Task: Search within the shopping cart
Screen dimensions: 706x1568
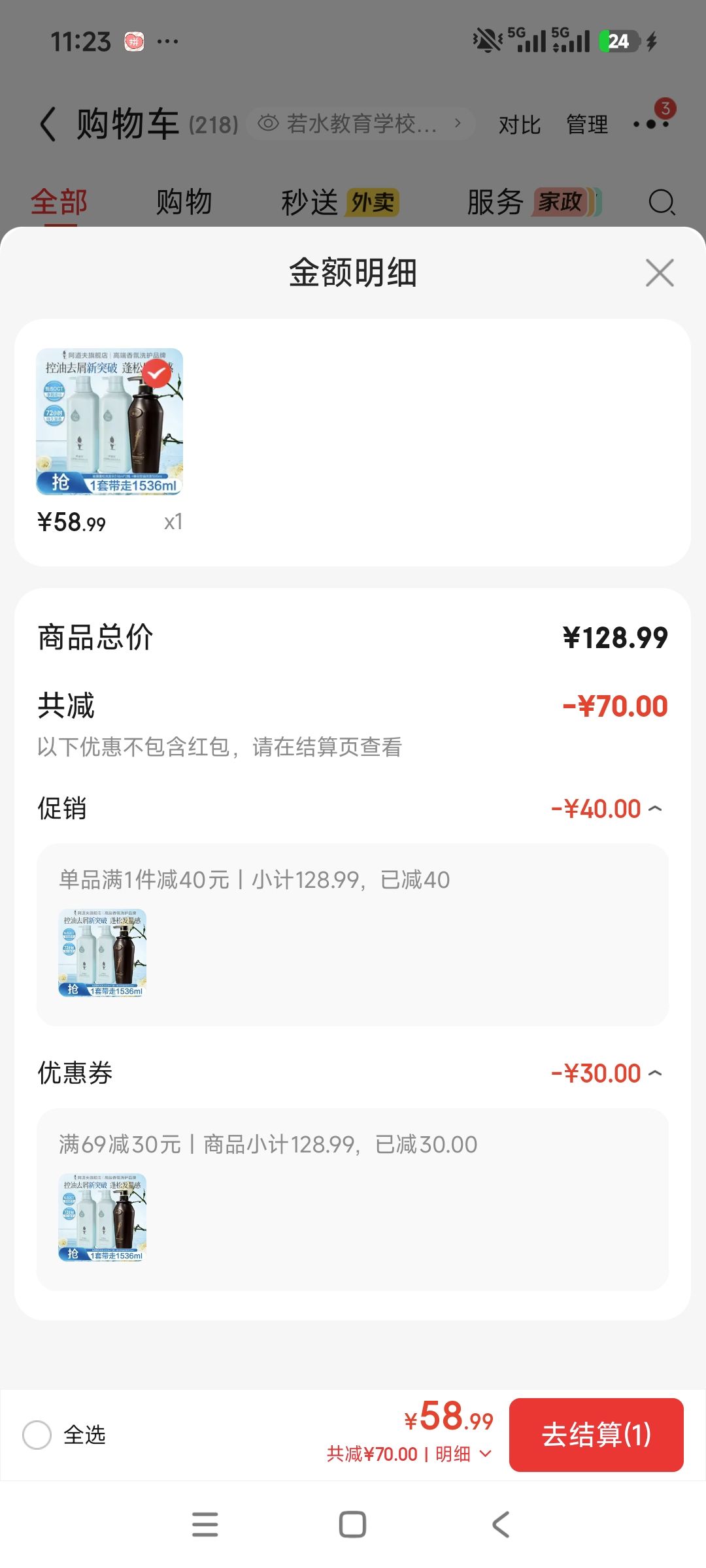Action: coord(662,202)
